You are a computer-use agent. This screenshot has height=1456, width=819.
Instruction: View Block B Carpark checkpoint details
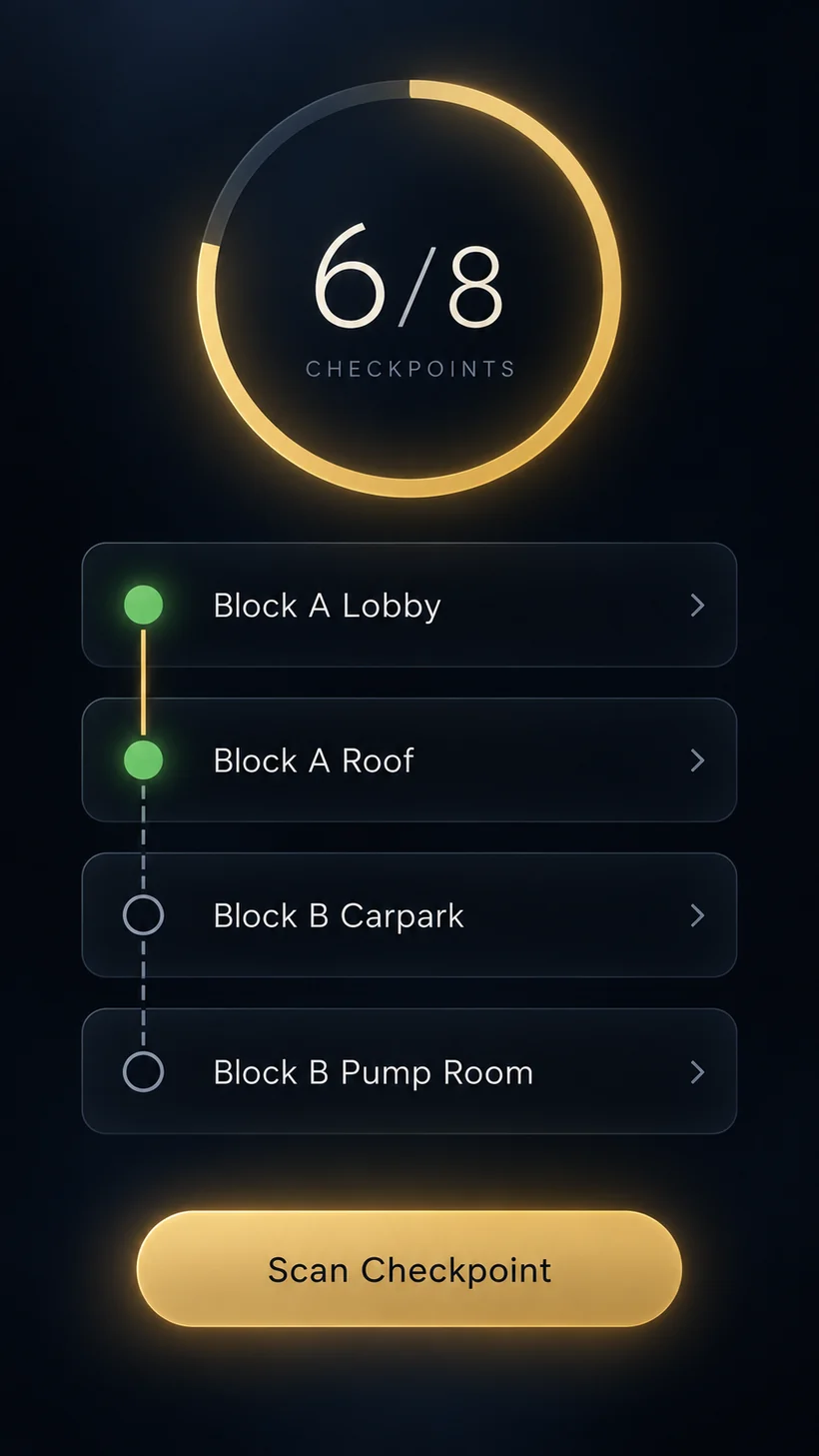[x=409, y=914]
